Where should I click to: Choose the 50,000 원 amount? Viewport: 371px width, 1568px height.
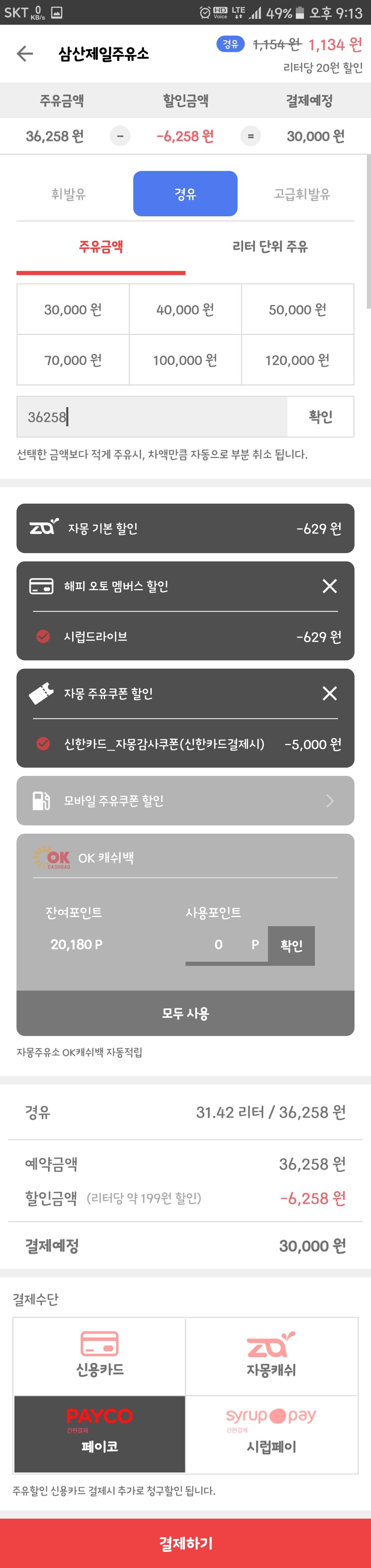(297, 310)
